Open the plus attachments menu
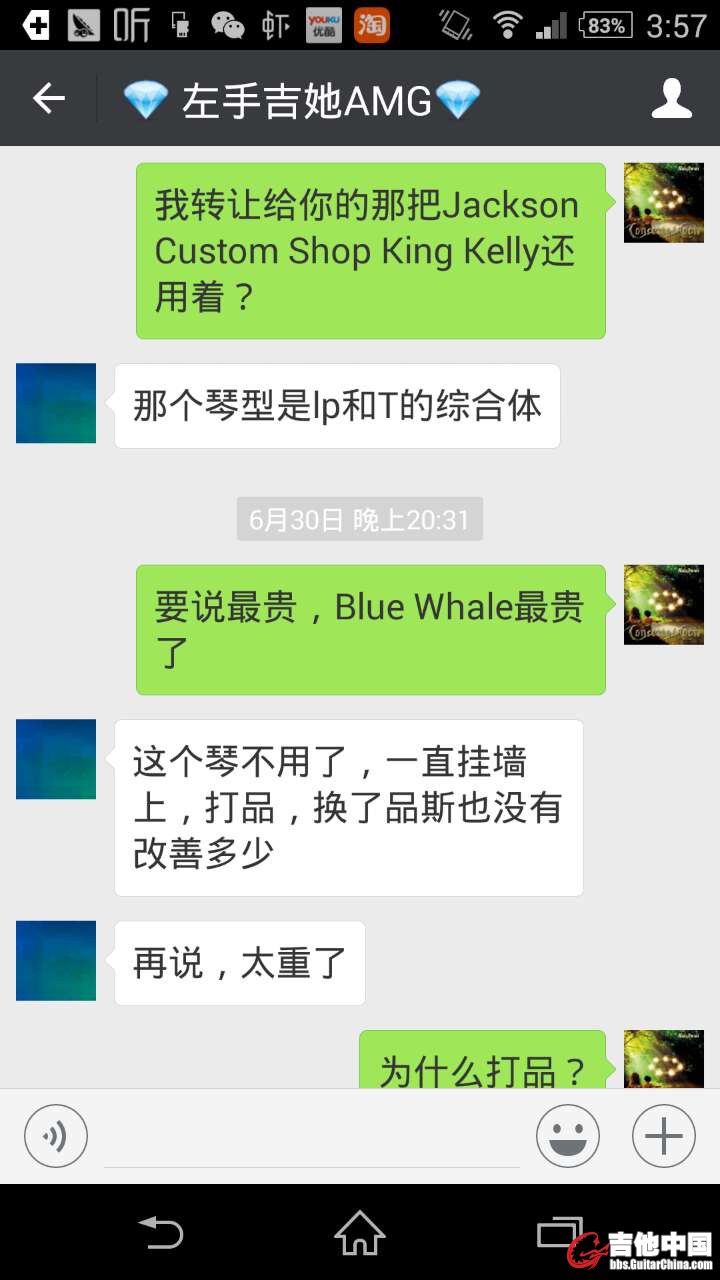 coord(664,1136)
